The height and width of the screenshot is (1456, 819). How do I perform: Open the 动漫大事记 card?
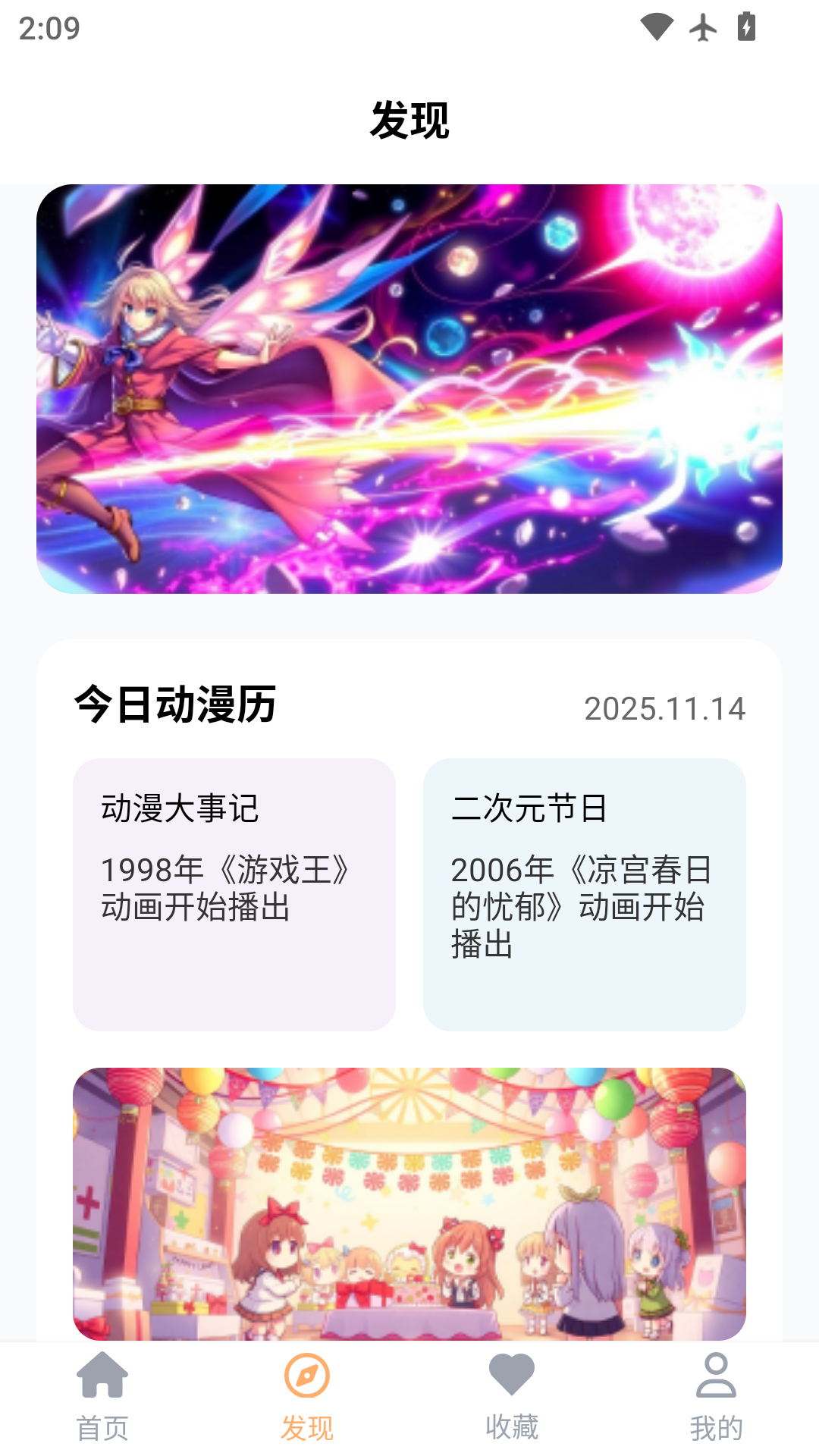coord(234,894)
